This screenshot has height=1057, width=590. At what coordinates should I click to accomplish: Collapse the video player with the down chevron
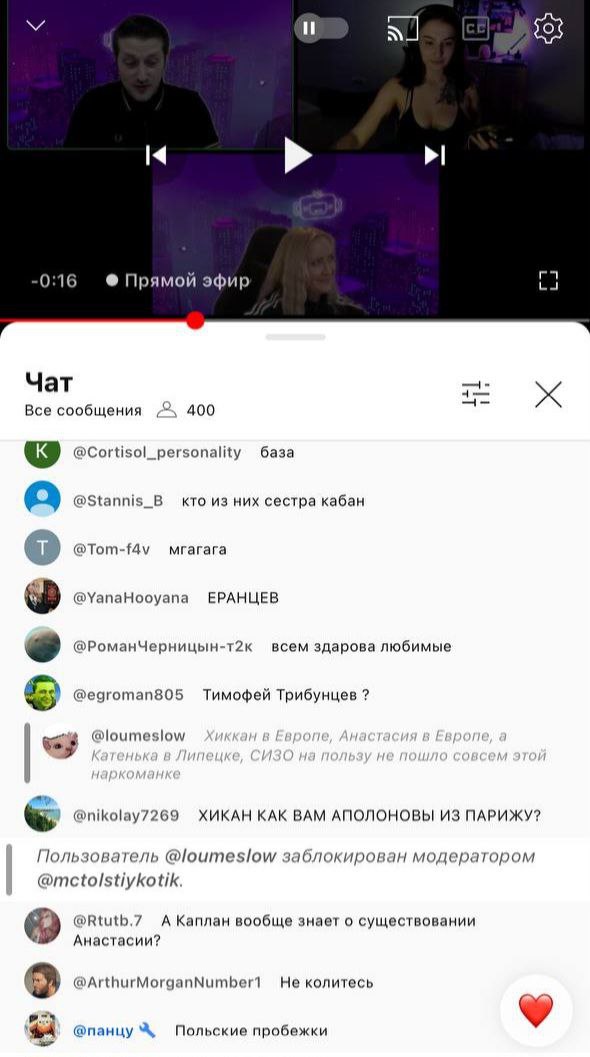tap(35, 26)
